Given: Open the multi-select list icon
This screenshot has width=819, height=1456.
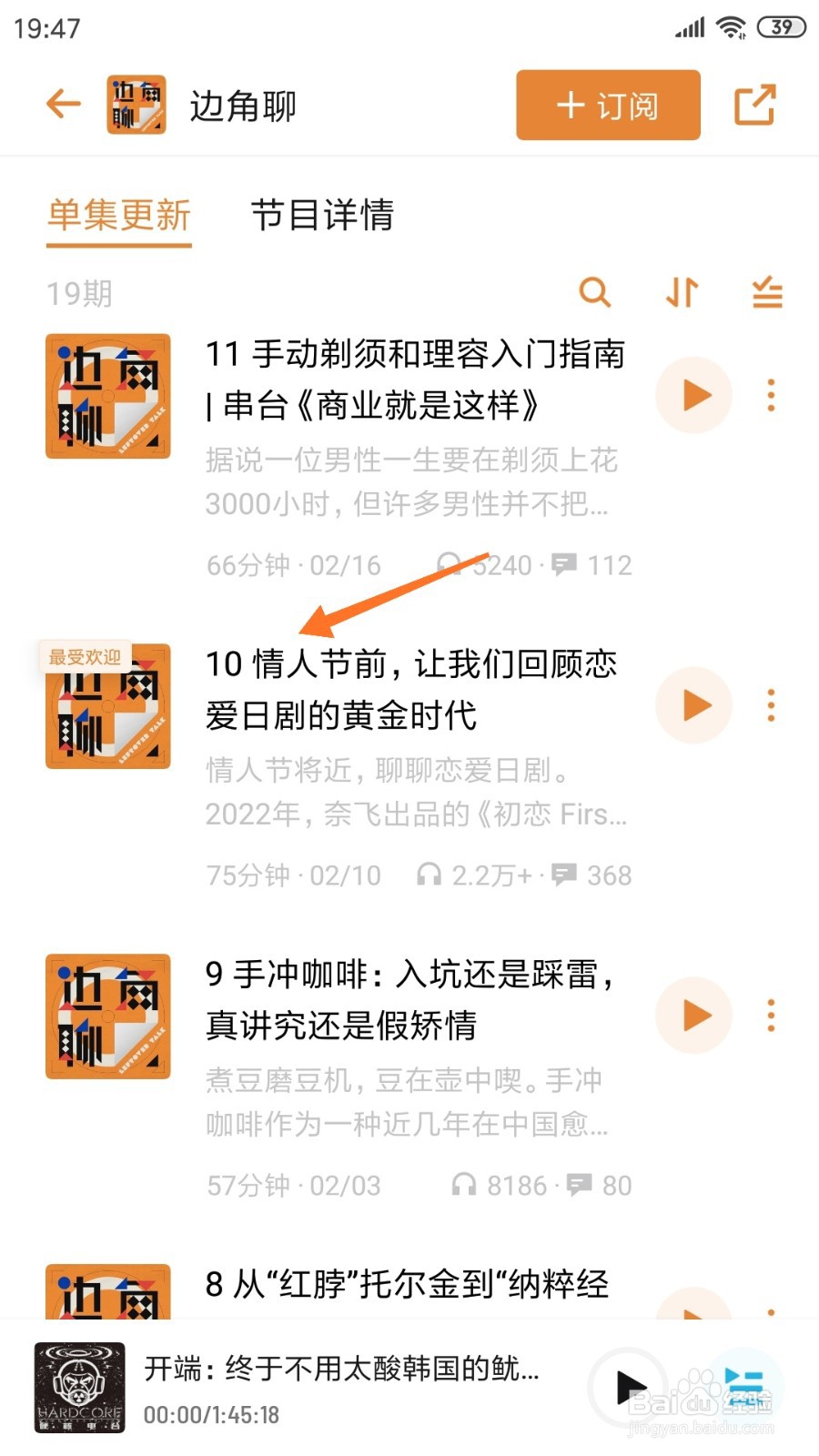Looking at the screenshot, I should (x=767, y=293).
